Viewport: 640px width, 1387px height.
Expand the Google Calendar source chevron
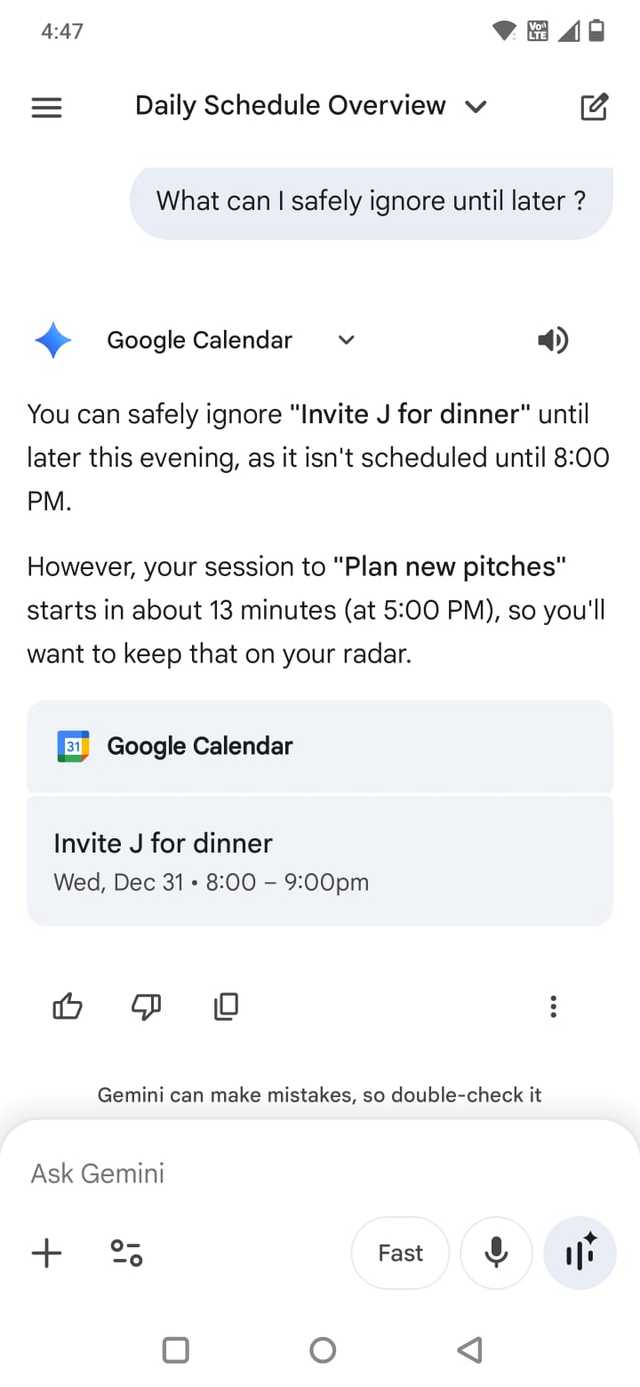[x=346, y=340]
